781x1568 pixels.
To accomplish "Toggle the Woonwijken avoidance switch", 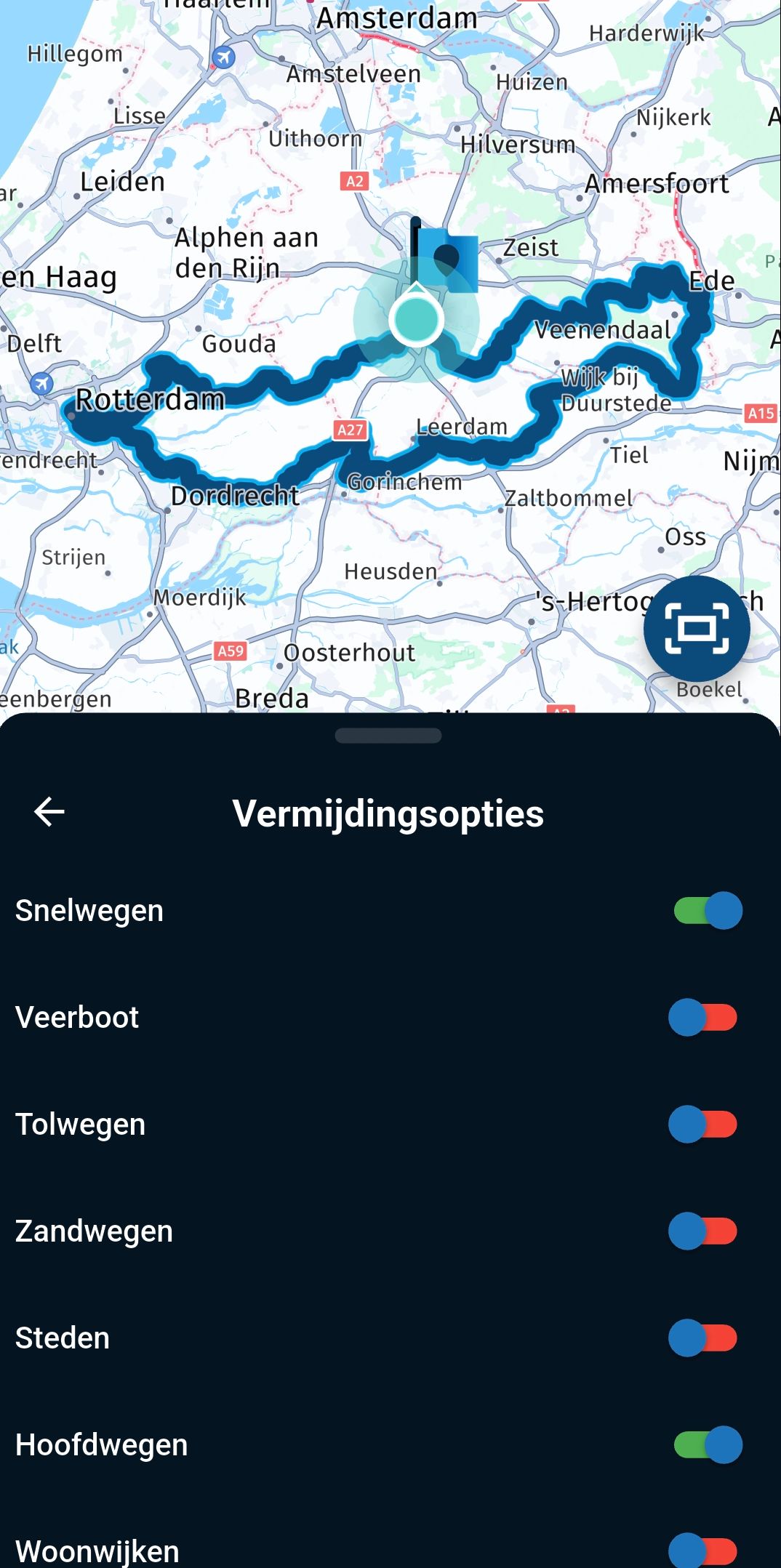I will tap(702, 1550).
